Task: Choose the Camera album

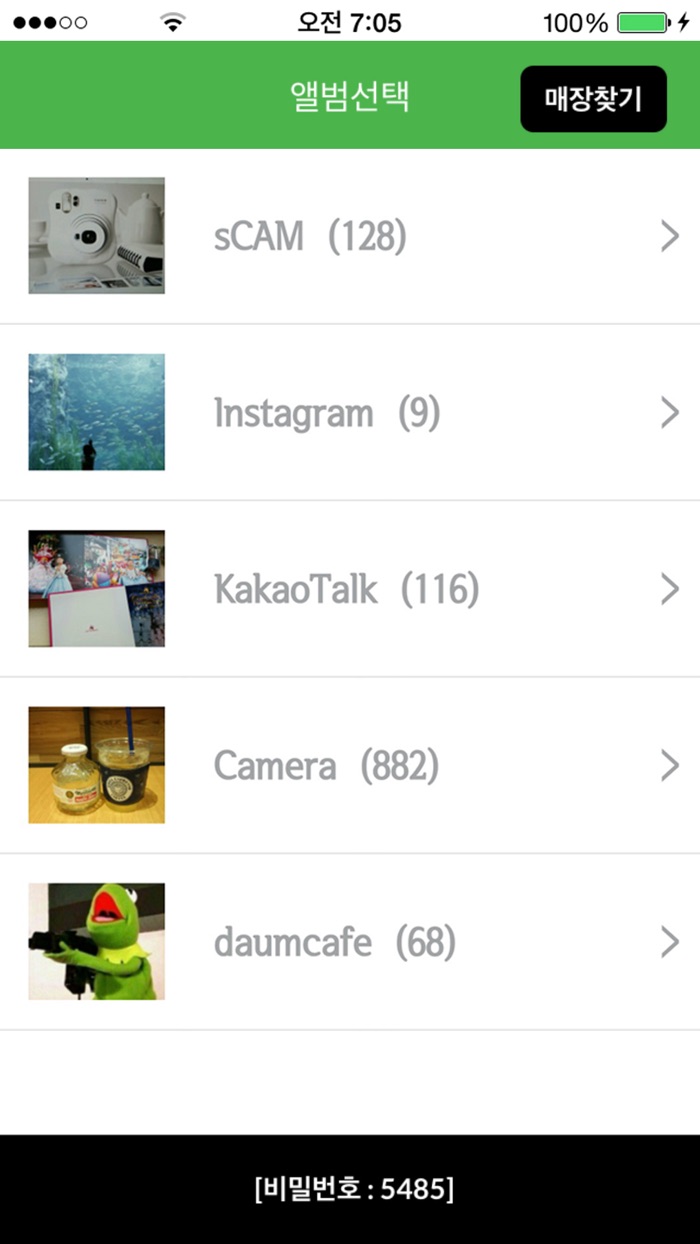Action: pyautogui.click(x=350, y=766)
